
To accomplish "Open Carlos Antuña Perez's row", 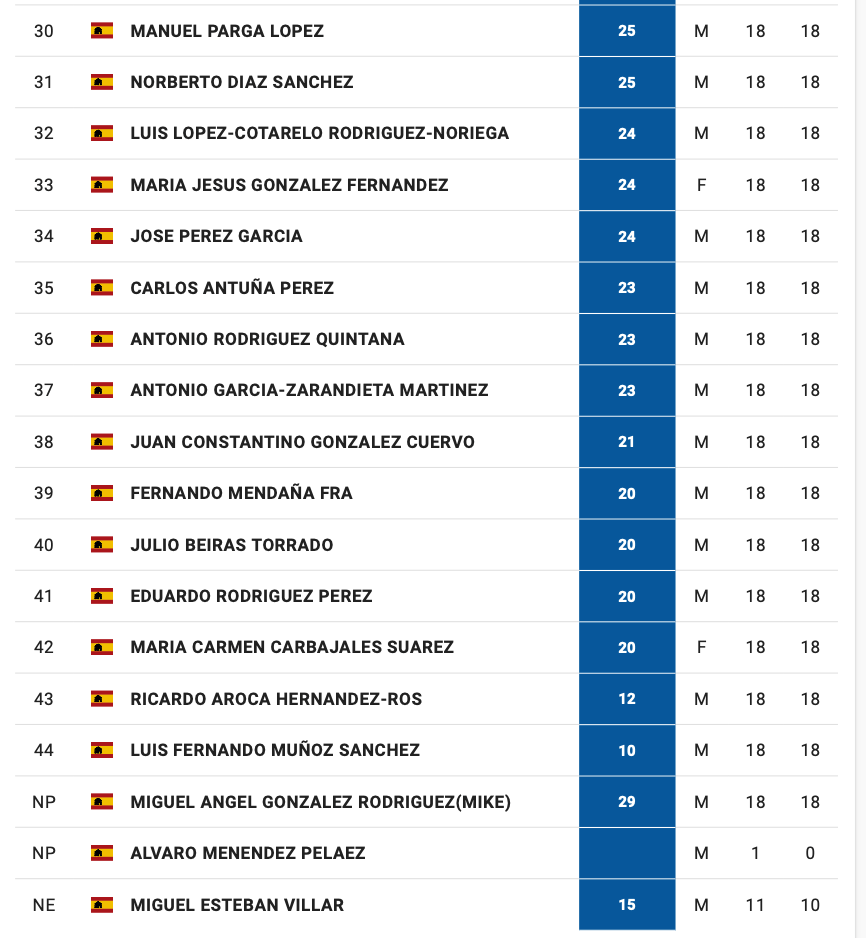I will (x=232, y=288).
